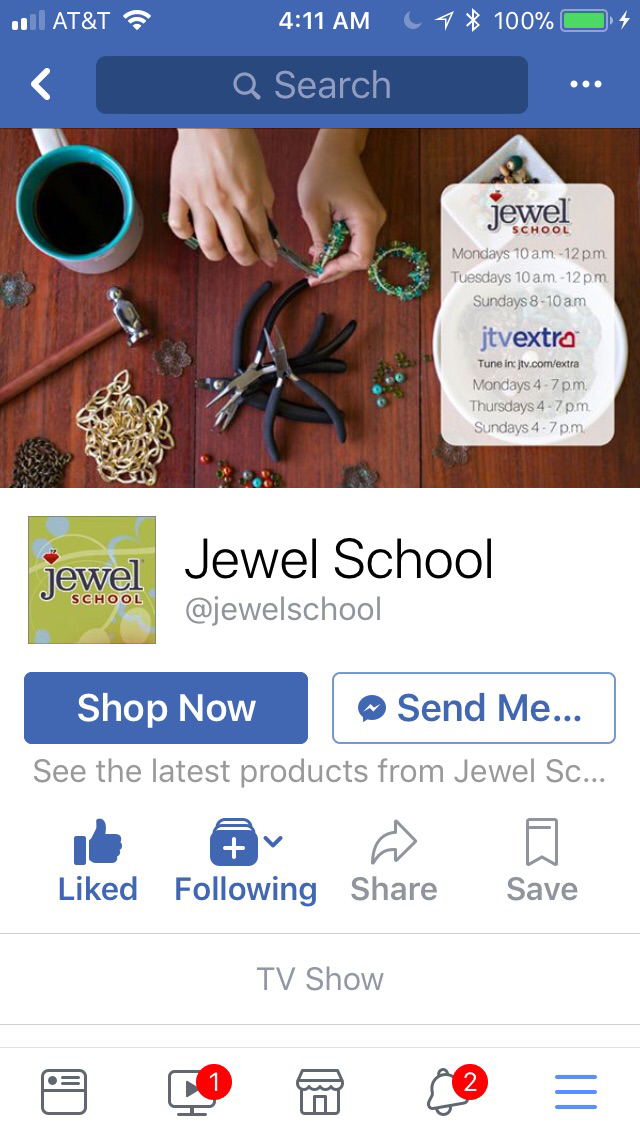The width and height of the screenshot is (640, 1136).
Task: Unlike the page via the Liked button
Action: click(98, 861)
